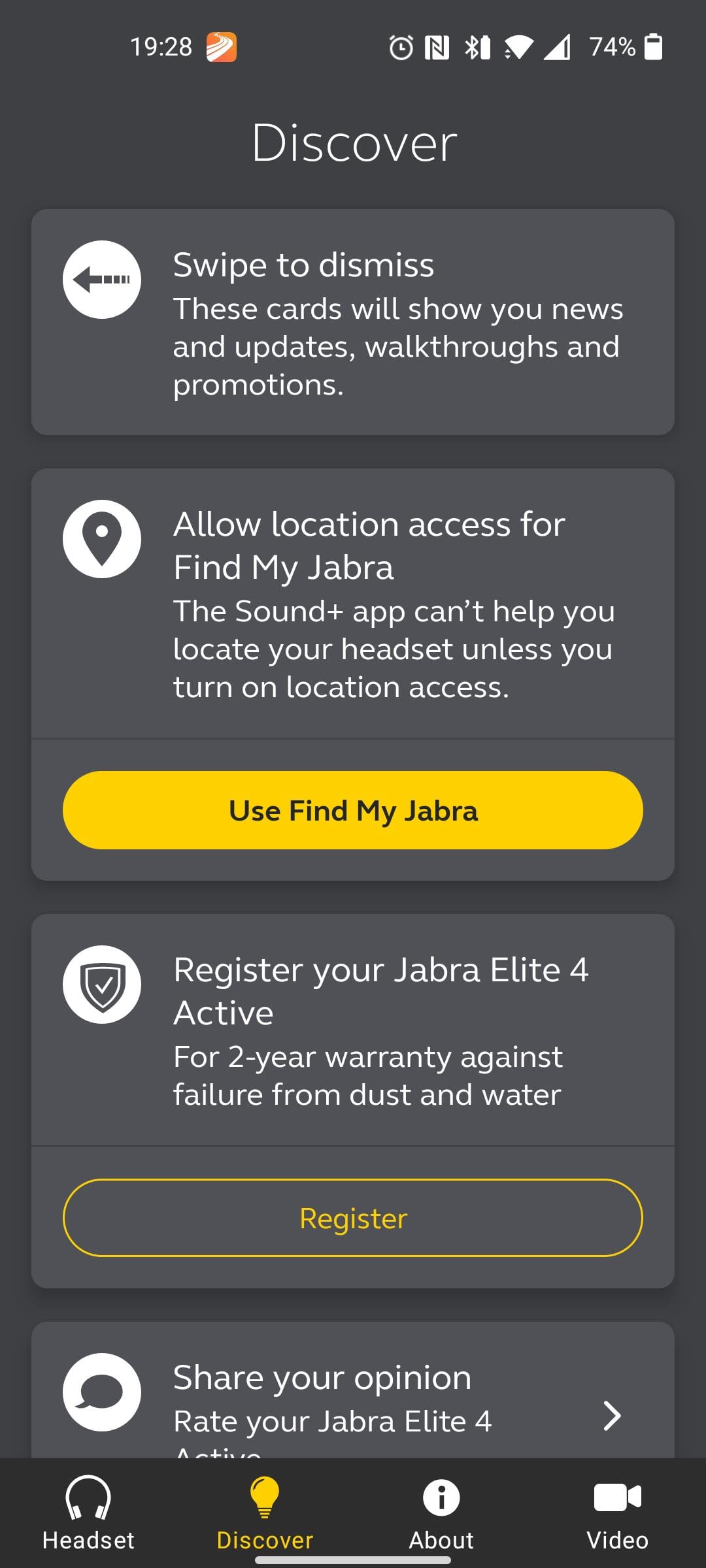Select the Discover tab
Image resolution: width=706 pixels, height=1568 pixels.
coord(265,1513)
